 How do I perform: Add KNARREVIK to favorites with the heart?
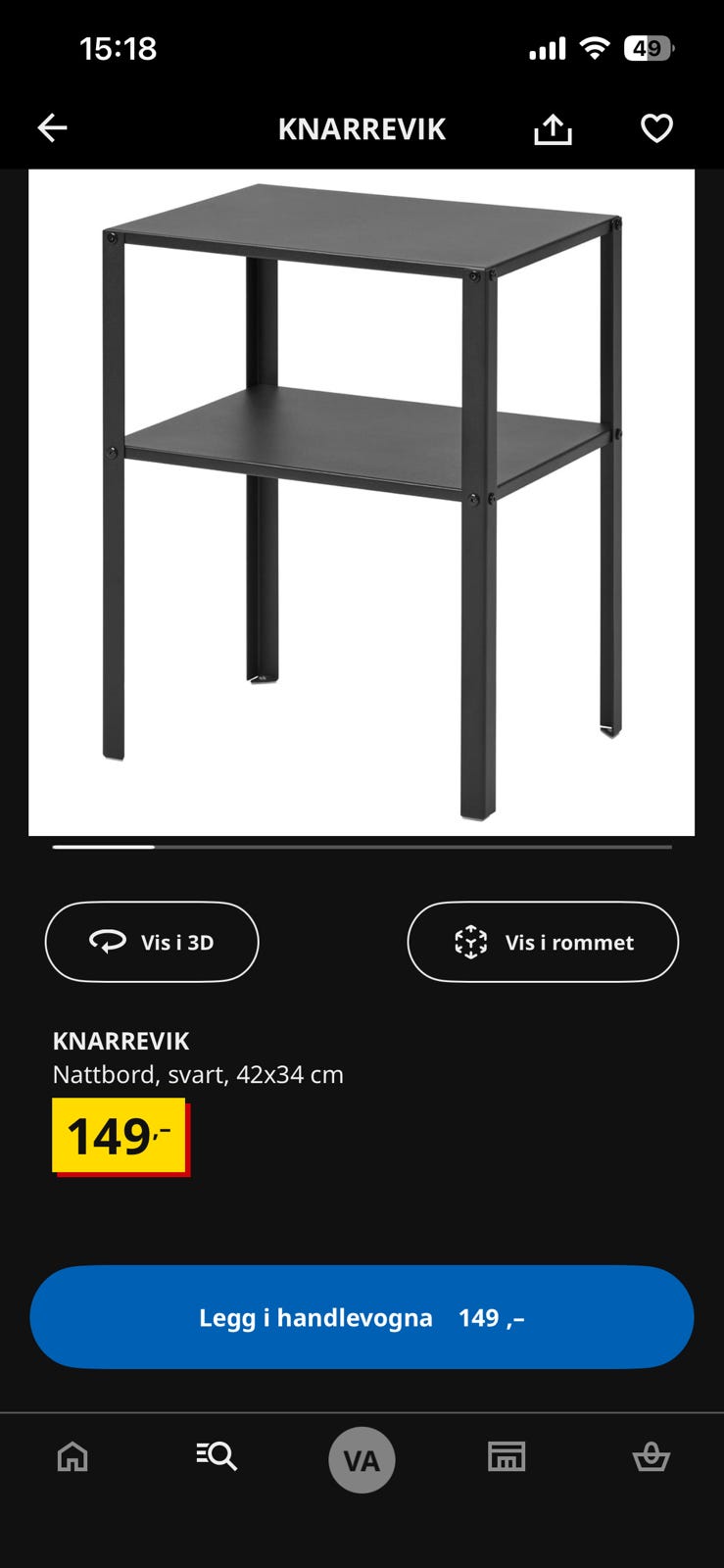tap(656, 128)
